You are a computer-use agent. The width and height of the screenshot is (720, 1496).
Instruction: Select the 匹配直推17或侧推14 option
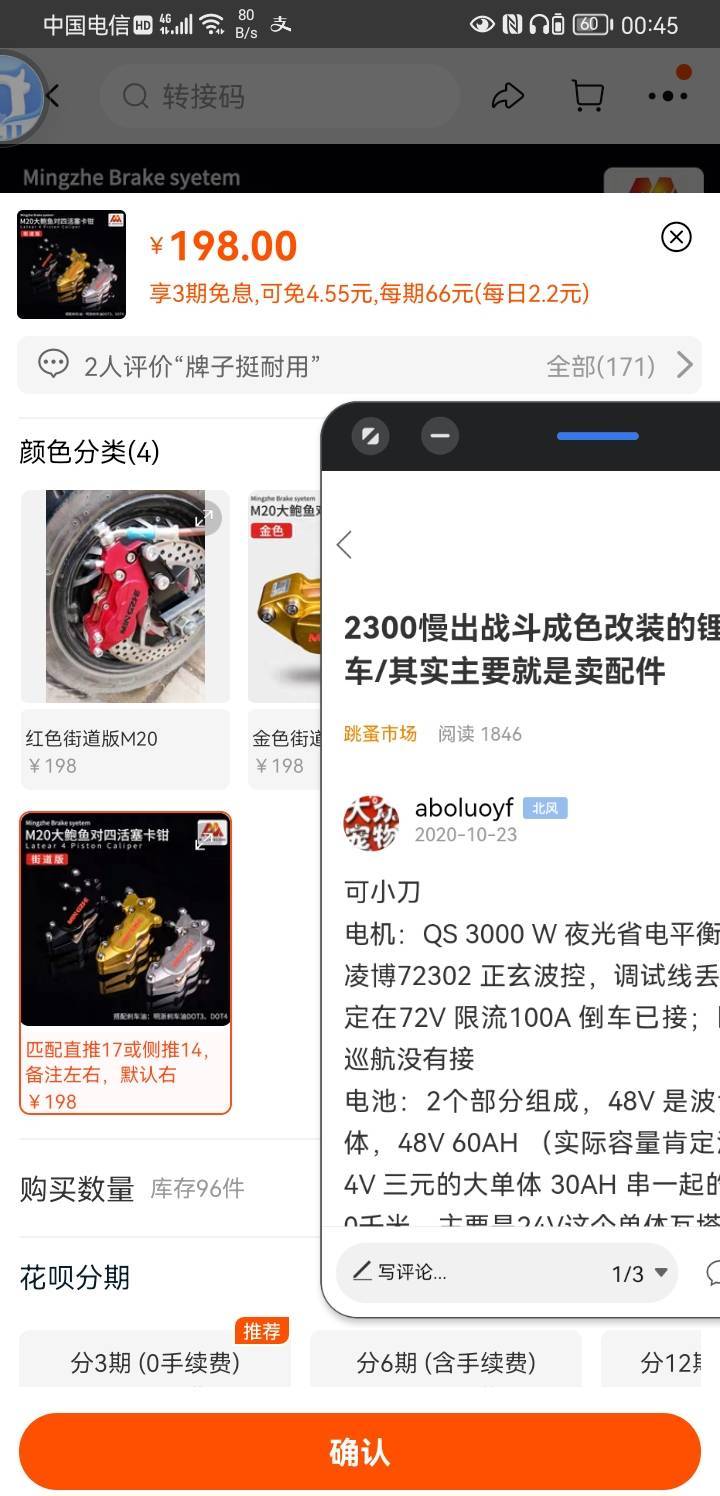pyautogui.click(x=126, y=963)
